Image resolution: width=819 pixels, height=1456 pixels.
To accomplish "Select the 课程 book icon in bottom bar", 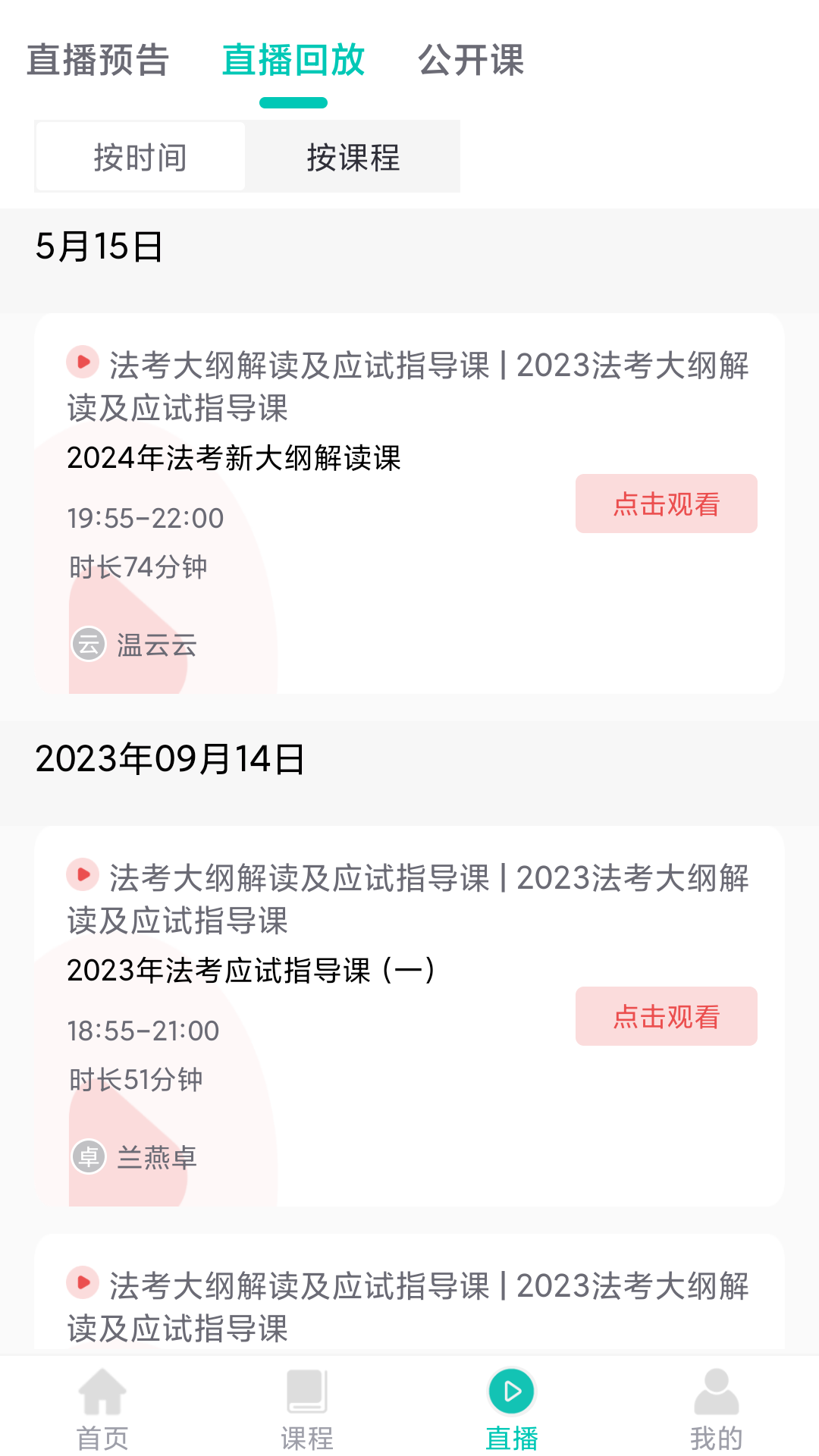I will [307, 1404].
